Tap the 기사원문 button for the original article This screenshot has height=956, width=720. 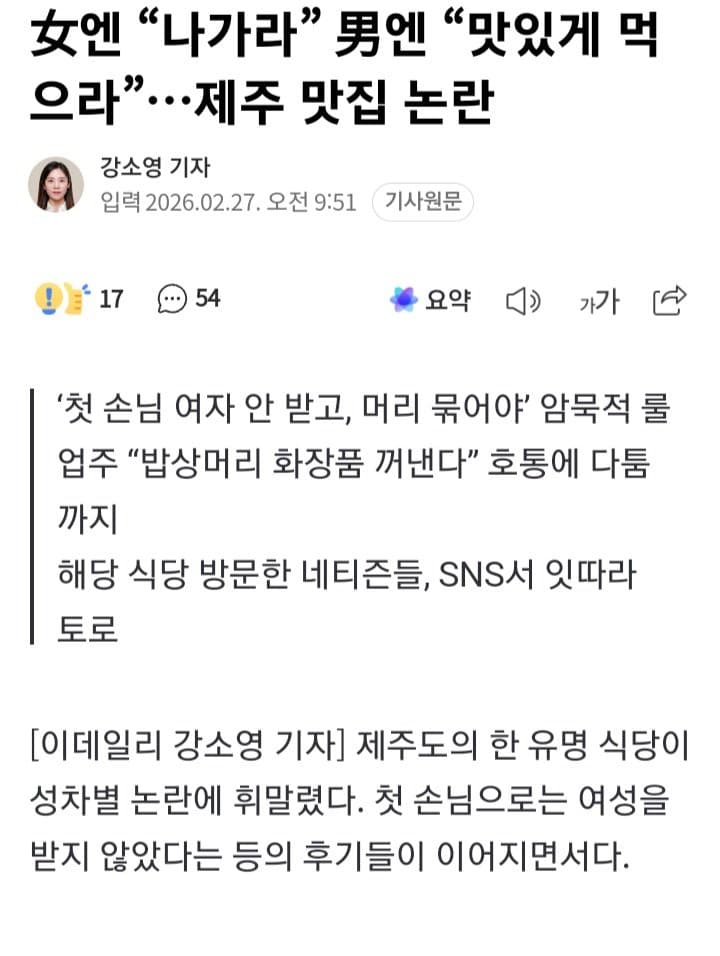coord(422,203)
